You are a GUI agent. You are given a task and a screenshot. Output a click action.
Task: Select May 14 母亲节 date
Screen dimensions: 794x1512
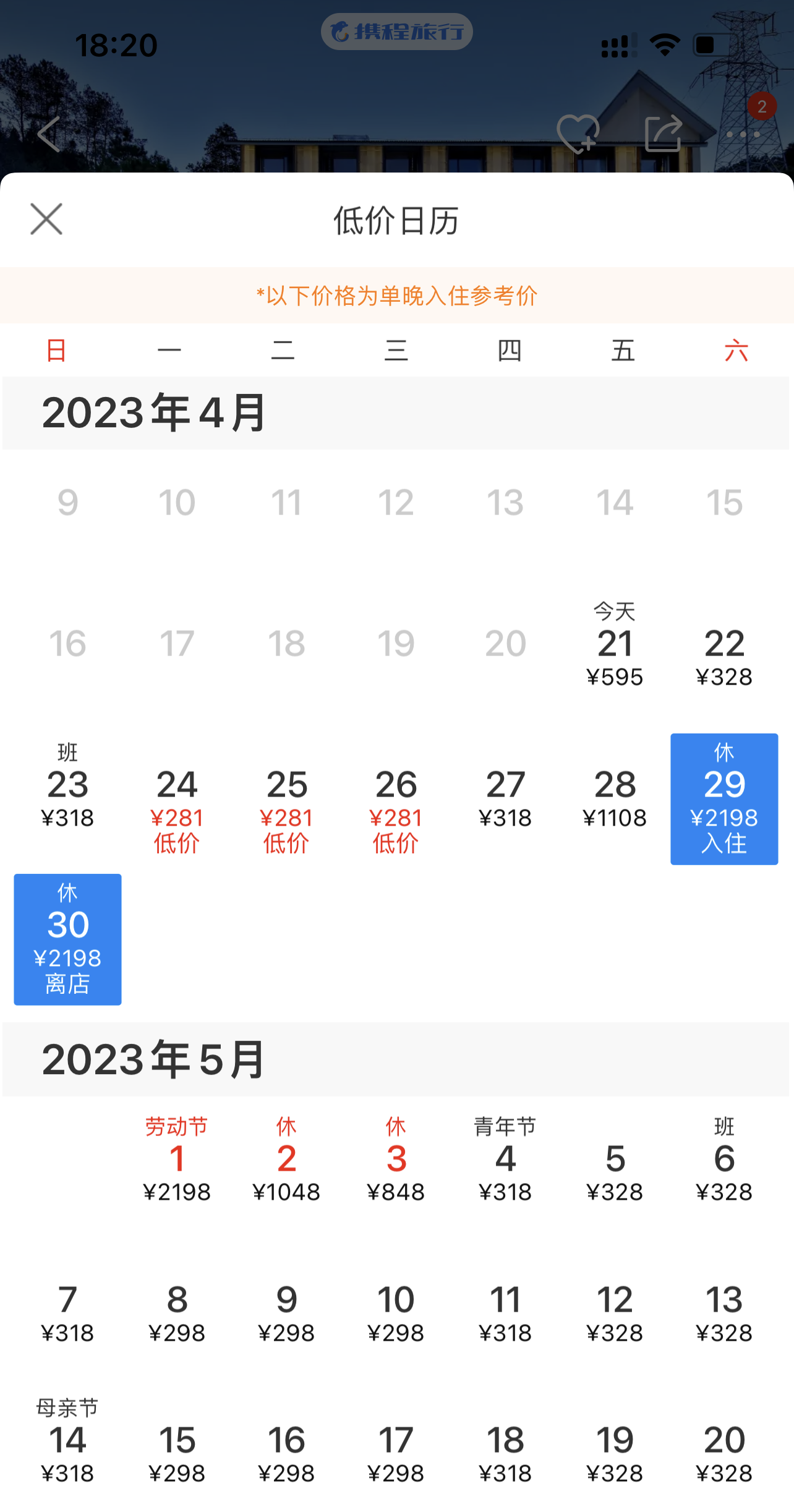click(x=67, y=1441)
